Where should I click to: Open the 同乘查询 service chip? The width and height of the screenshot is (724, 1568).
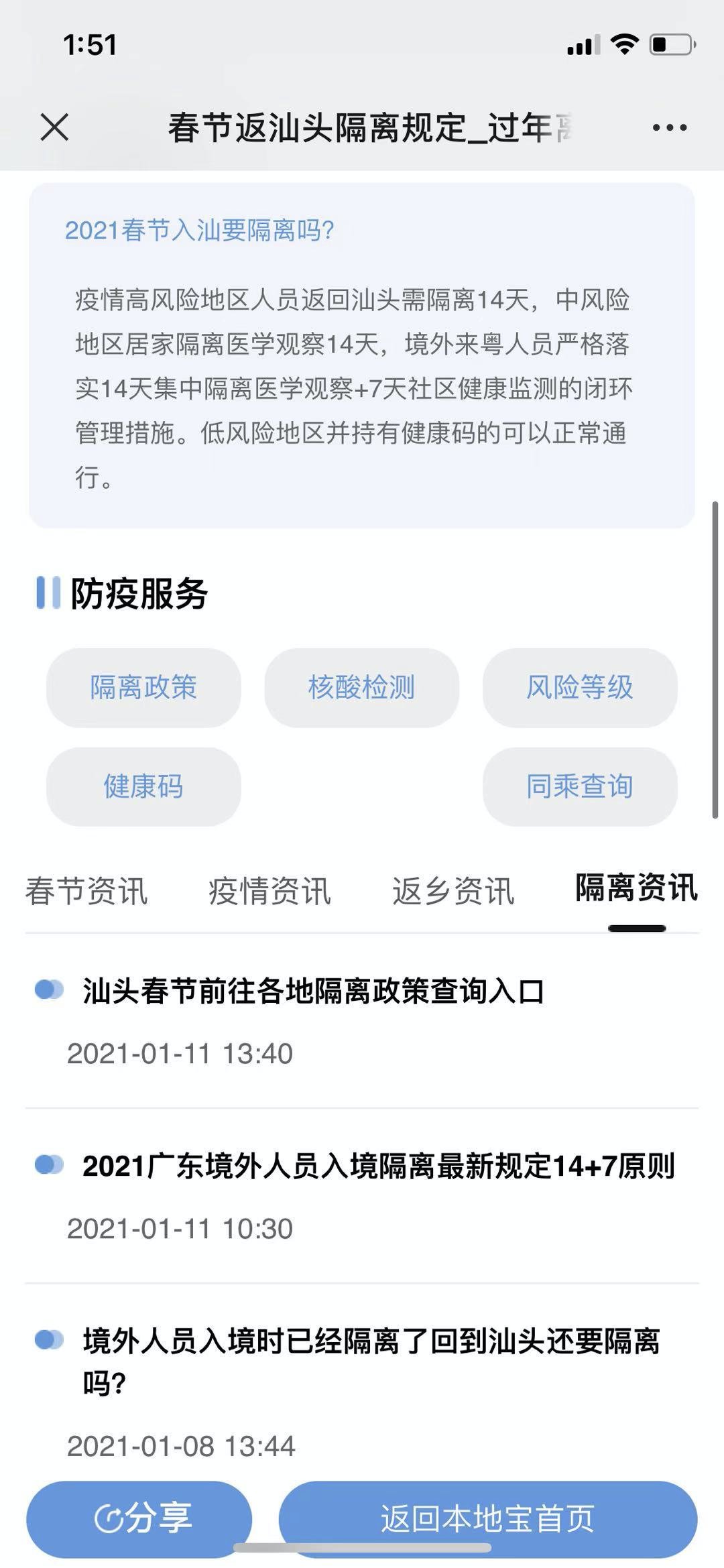(579, 786)
